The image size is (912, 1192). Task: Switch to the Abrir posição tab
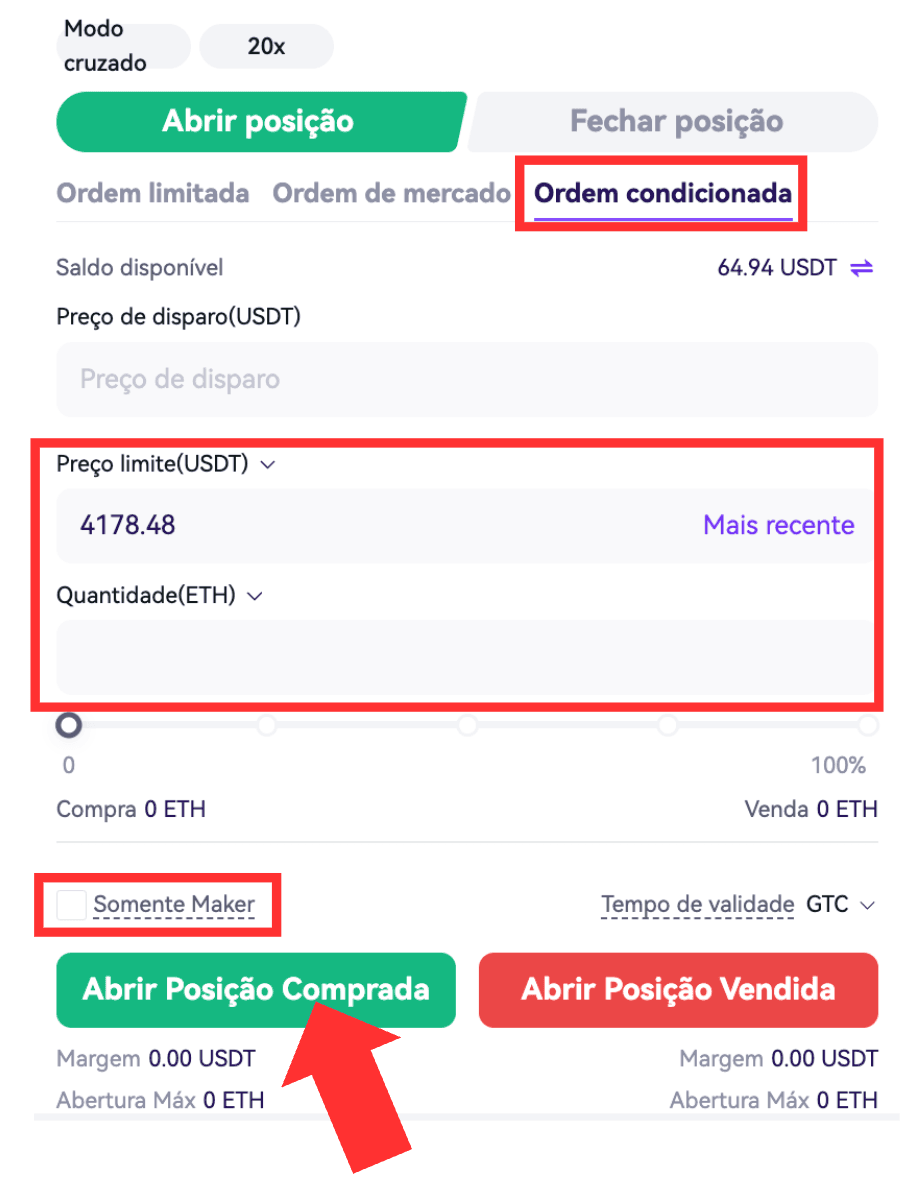258,122
